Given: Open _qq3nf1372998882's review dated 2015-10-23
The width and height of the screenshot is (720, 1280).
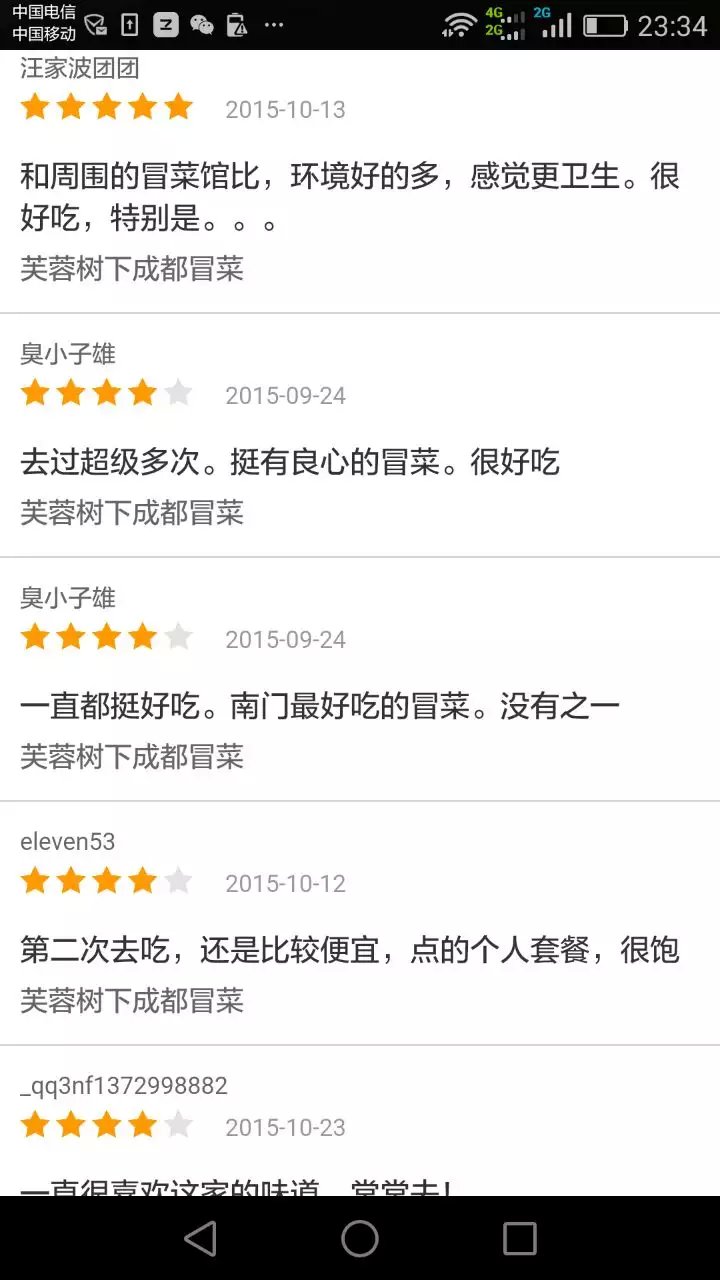Looking at the screenshot, I should point(300,1150).
